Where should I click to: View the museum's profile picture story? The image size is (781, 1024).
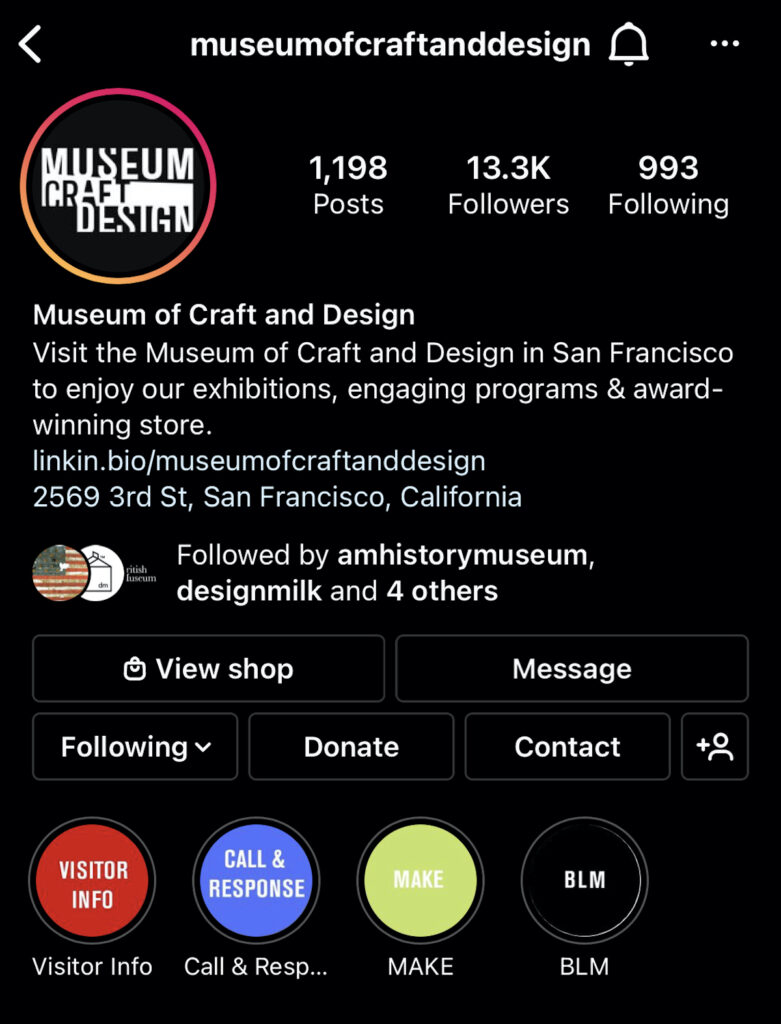[x=118, y=187]
